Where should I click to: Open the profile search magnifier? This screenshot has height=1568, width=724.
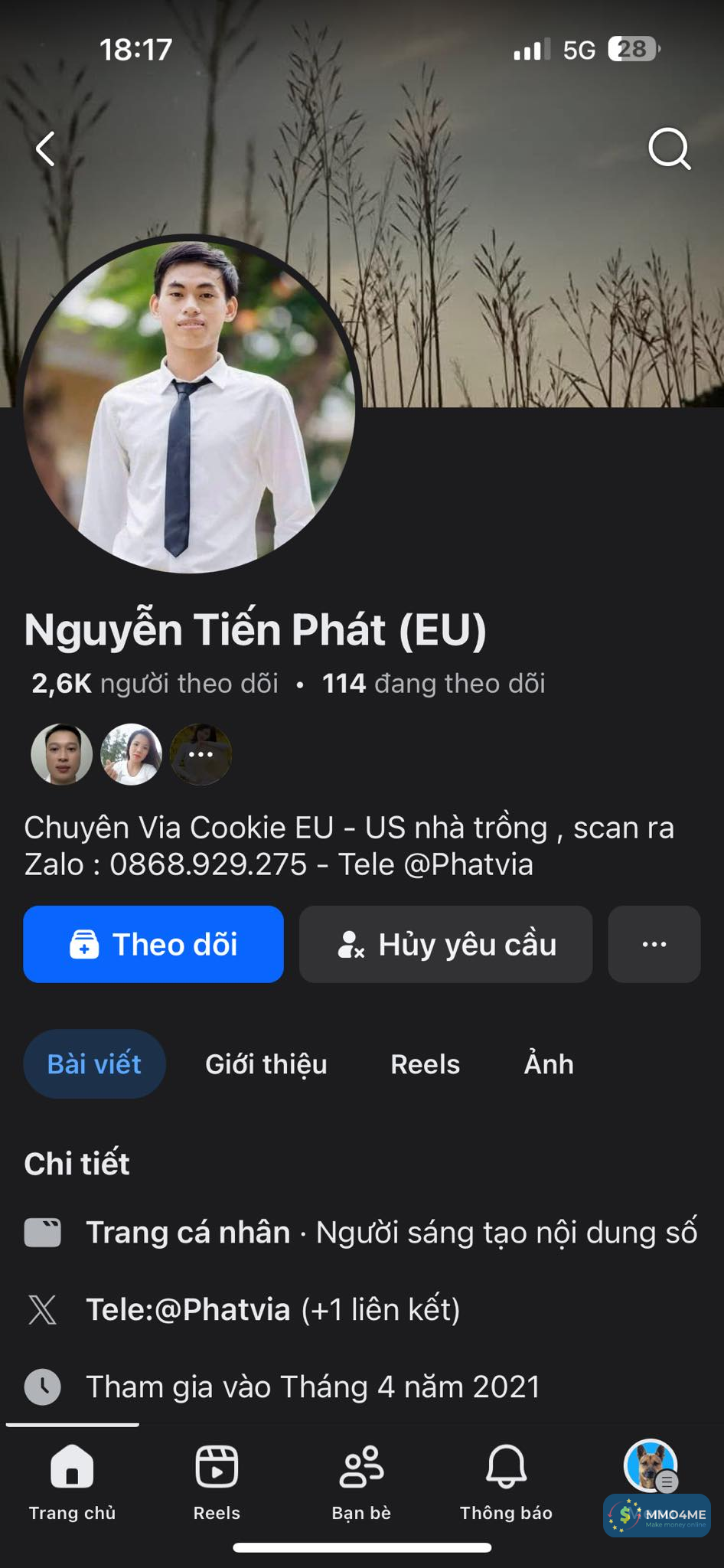[669, 149]
